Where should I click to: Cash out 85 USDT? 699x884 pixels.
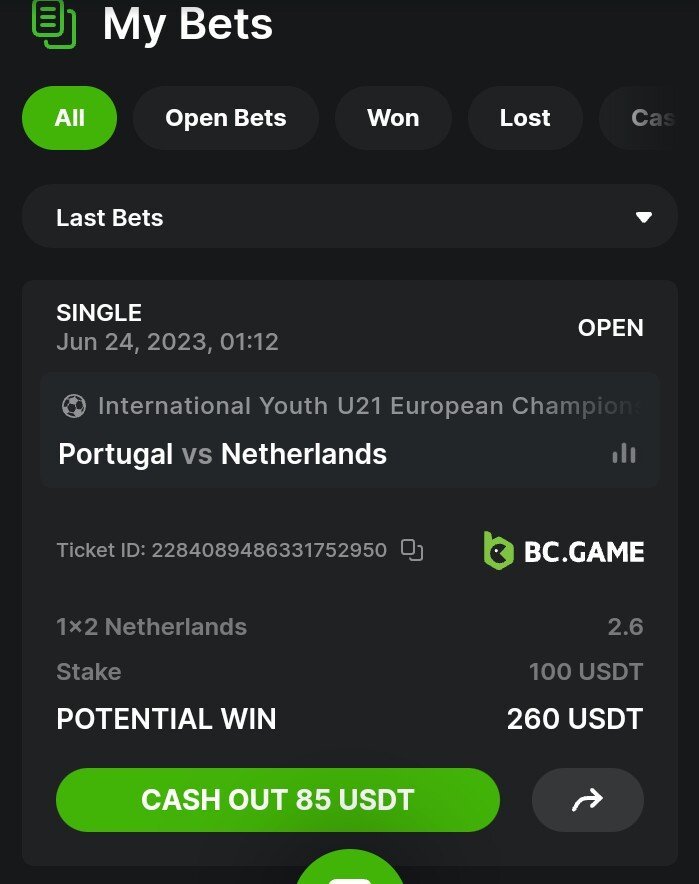click(277, 800)
